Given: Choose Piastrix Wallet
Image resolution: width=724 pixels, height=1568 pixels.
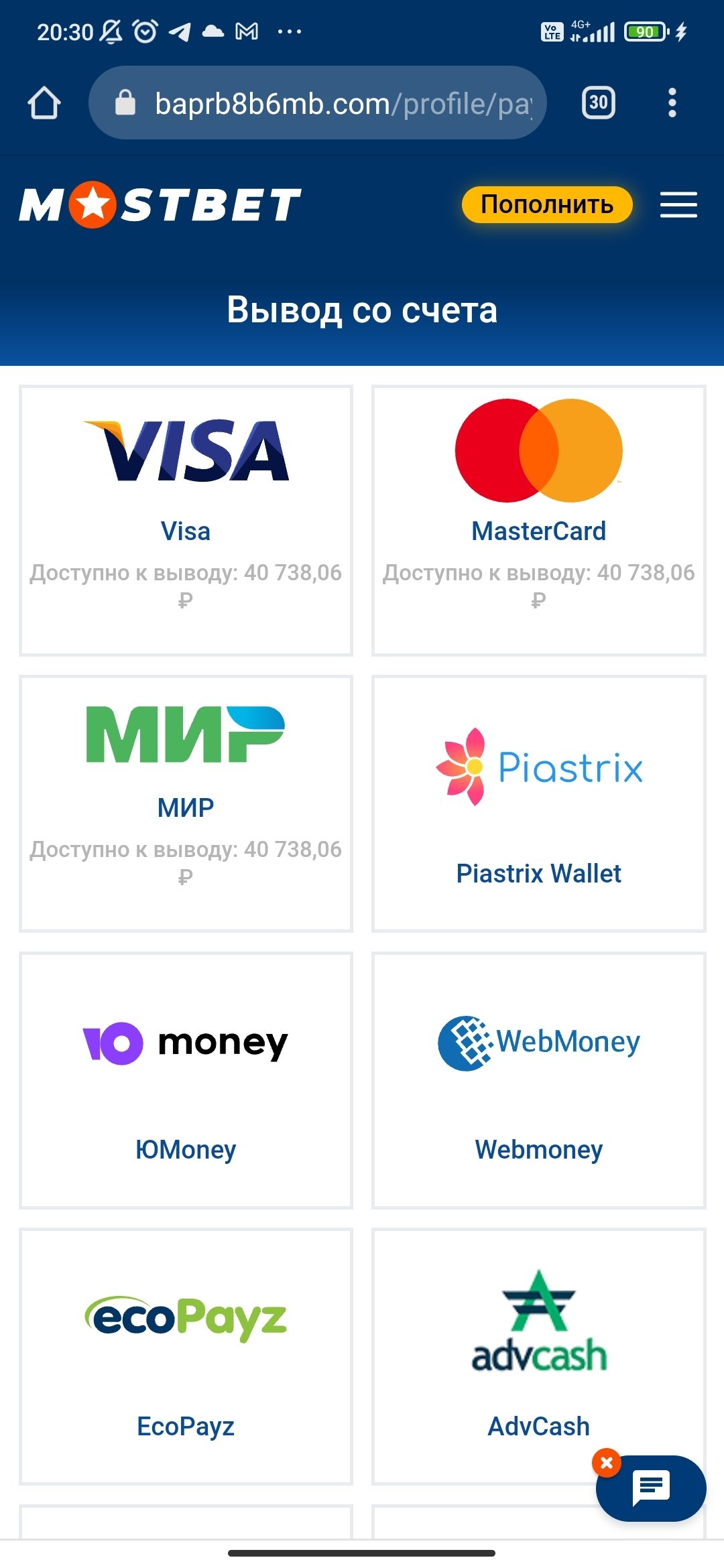Looking at the screenshot, I should 538,803.
